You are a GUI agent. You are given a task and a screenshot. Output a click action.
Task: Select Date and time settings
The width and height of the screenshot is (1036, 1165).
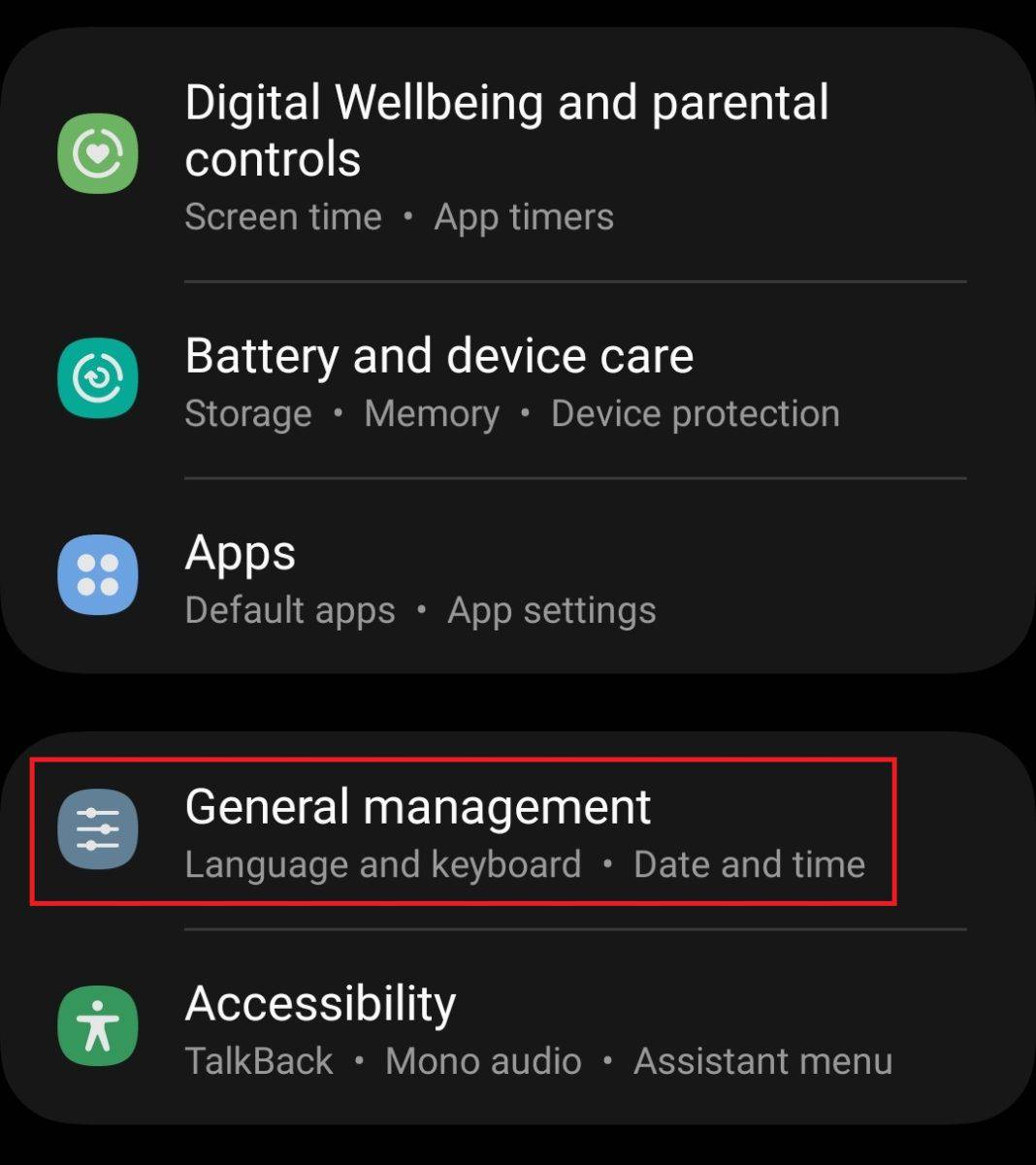pyautogui.click(x=750, y=864)
